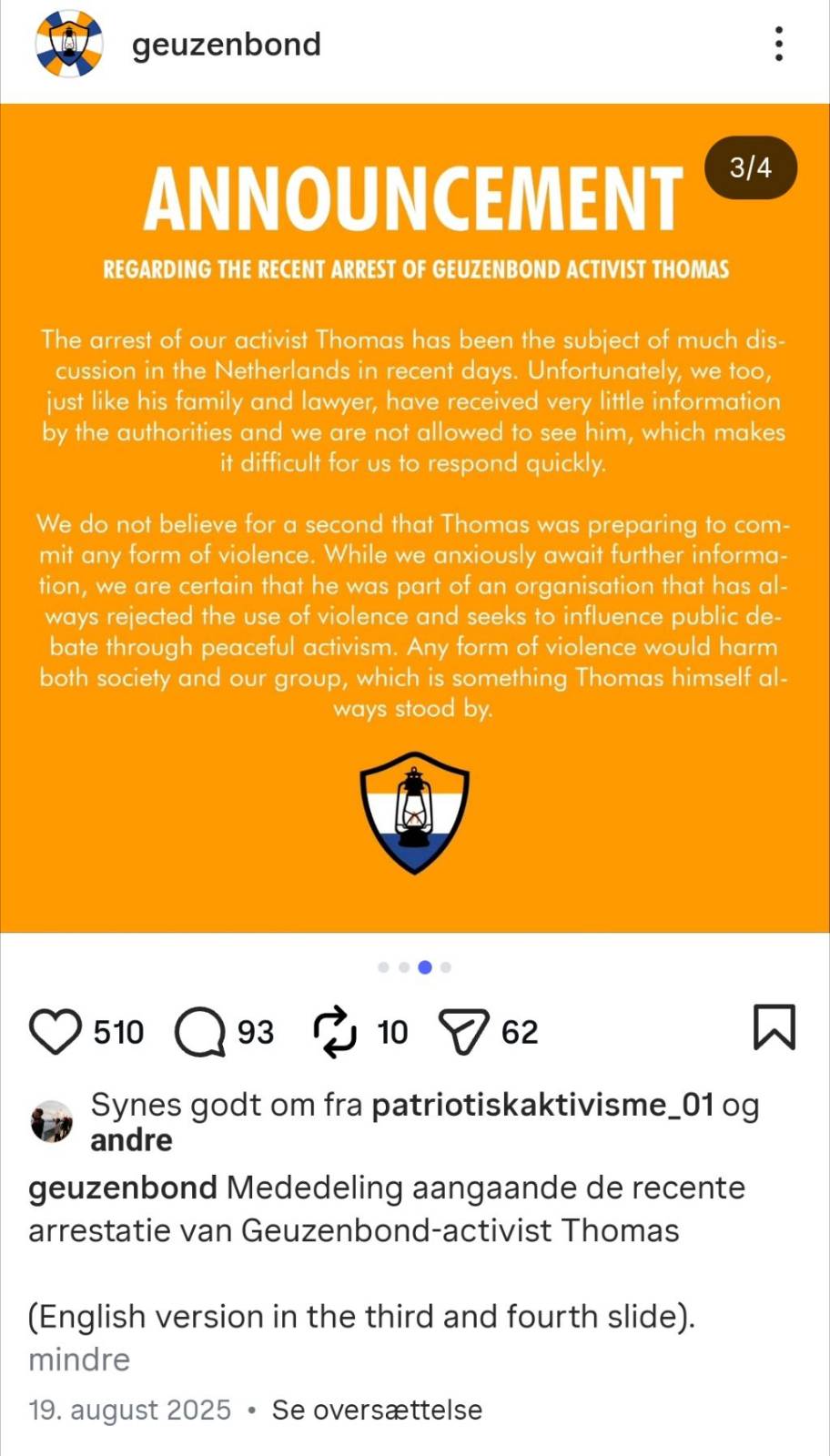
Task: Select the fourth carousel dot
Action: click(x=445, y=967)
